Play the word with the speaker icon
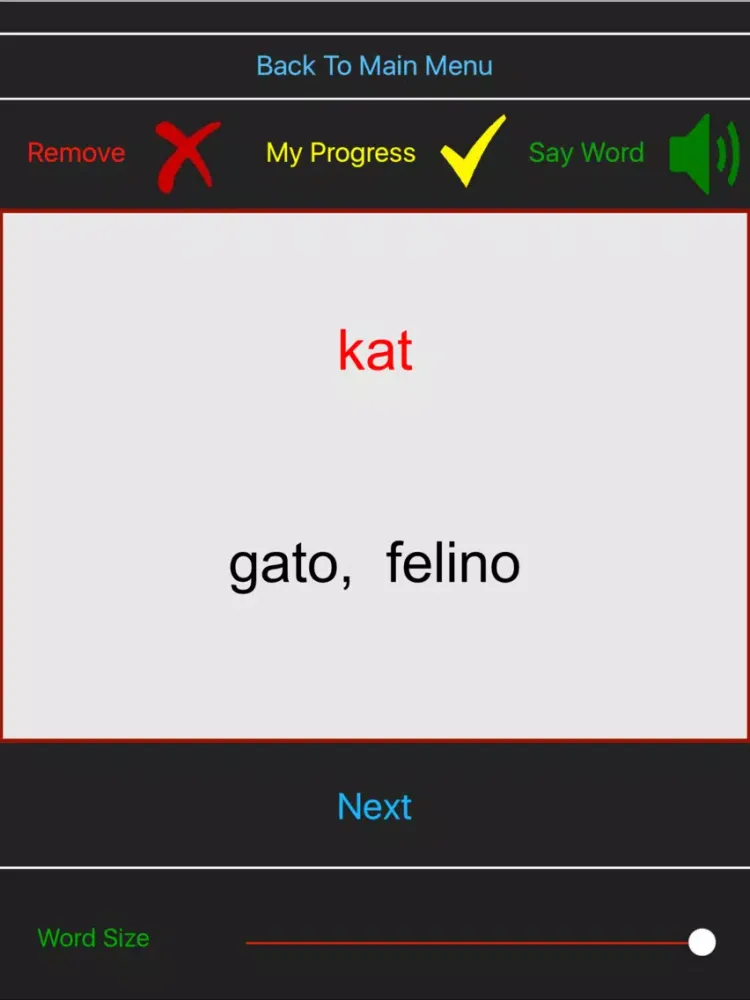 (x=704, y=153)
